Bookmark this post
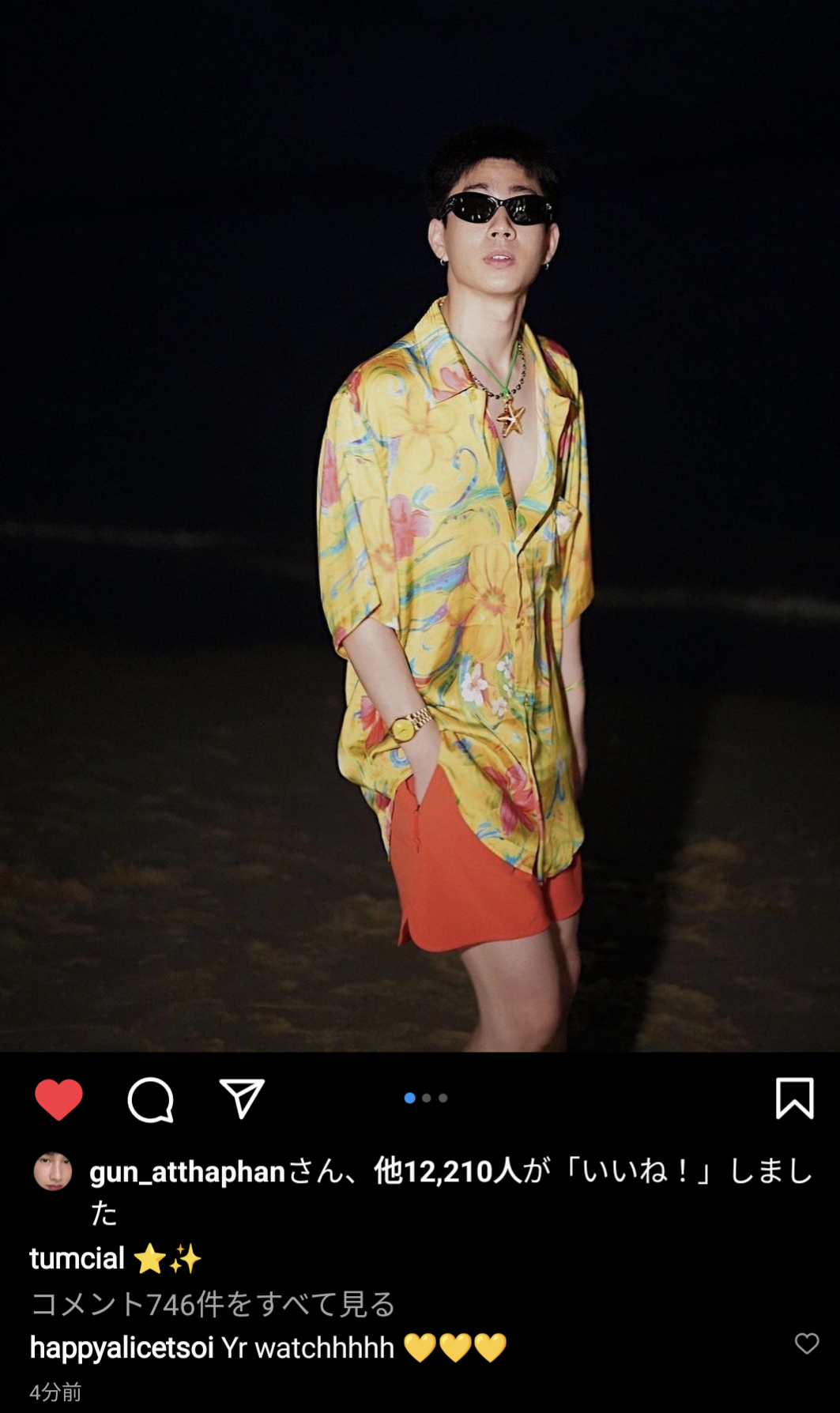This screenshot has width=840, height=1413. point(794,1098)
